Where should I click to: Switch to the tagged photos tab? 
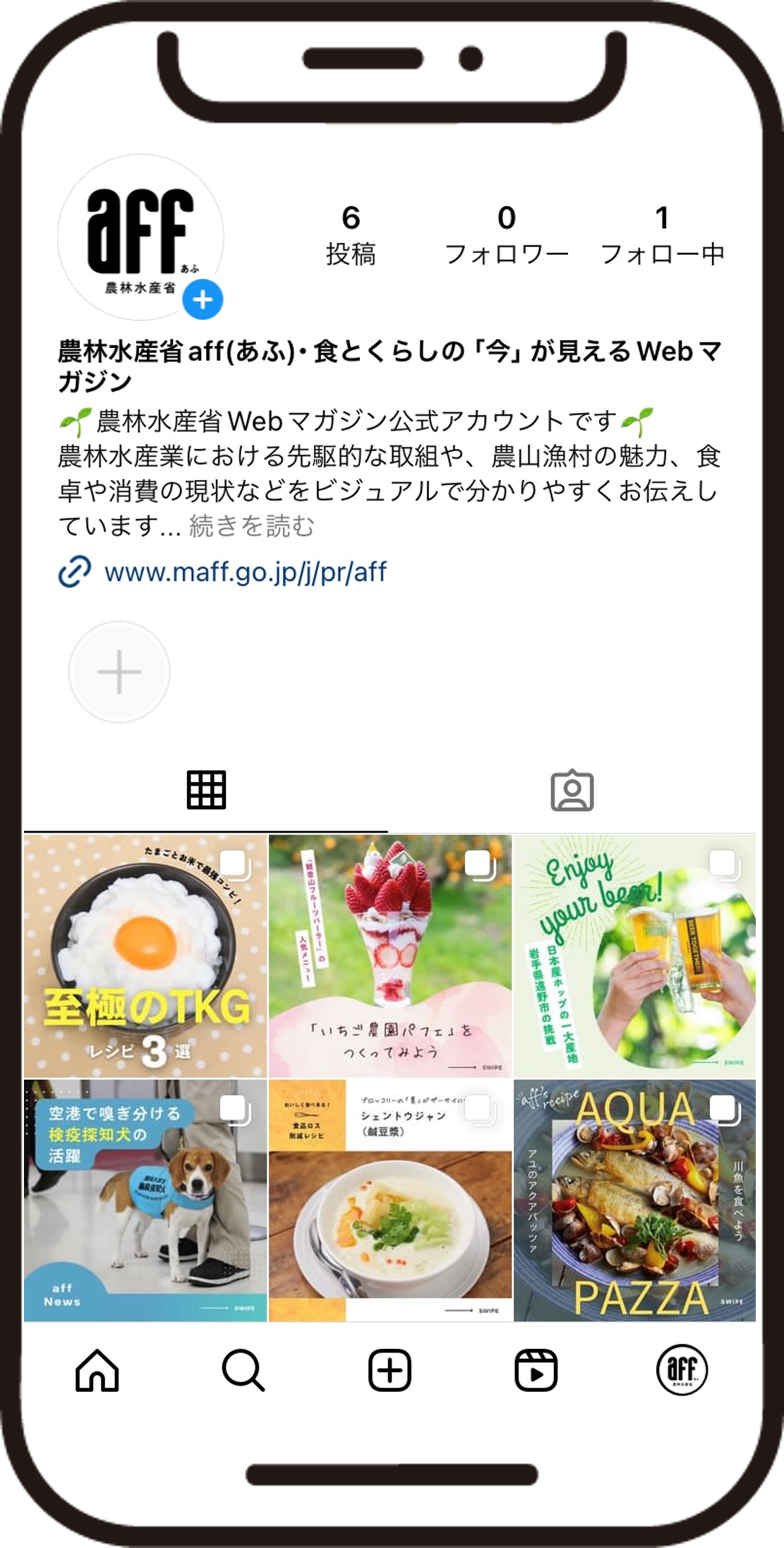(x=572, y=791)
